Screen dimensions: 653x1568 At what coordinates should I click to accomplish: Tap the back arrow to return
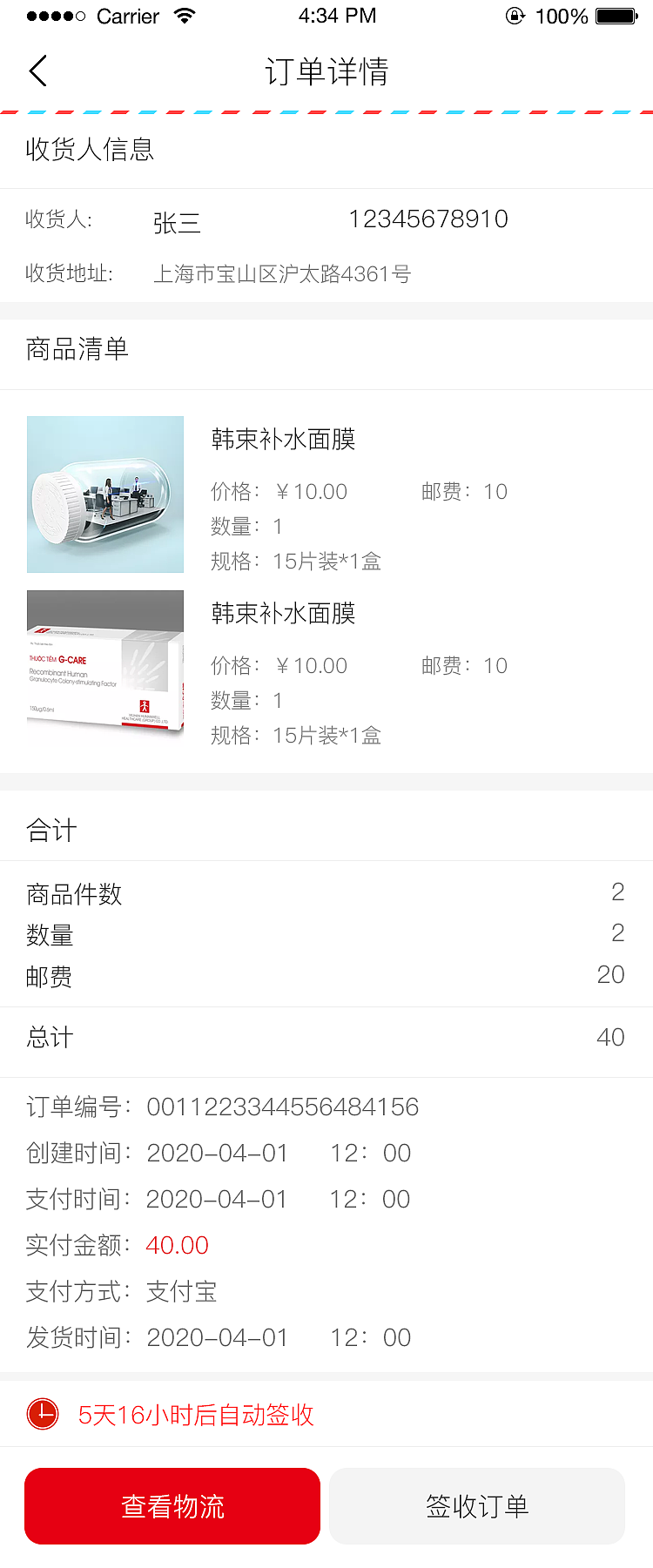[x=37, y=70]
